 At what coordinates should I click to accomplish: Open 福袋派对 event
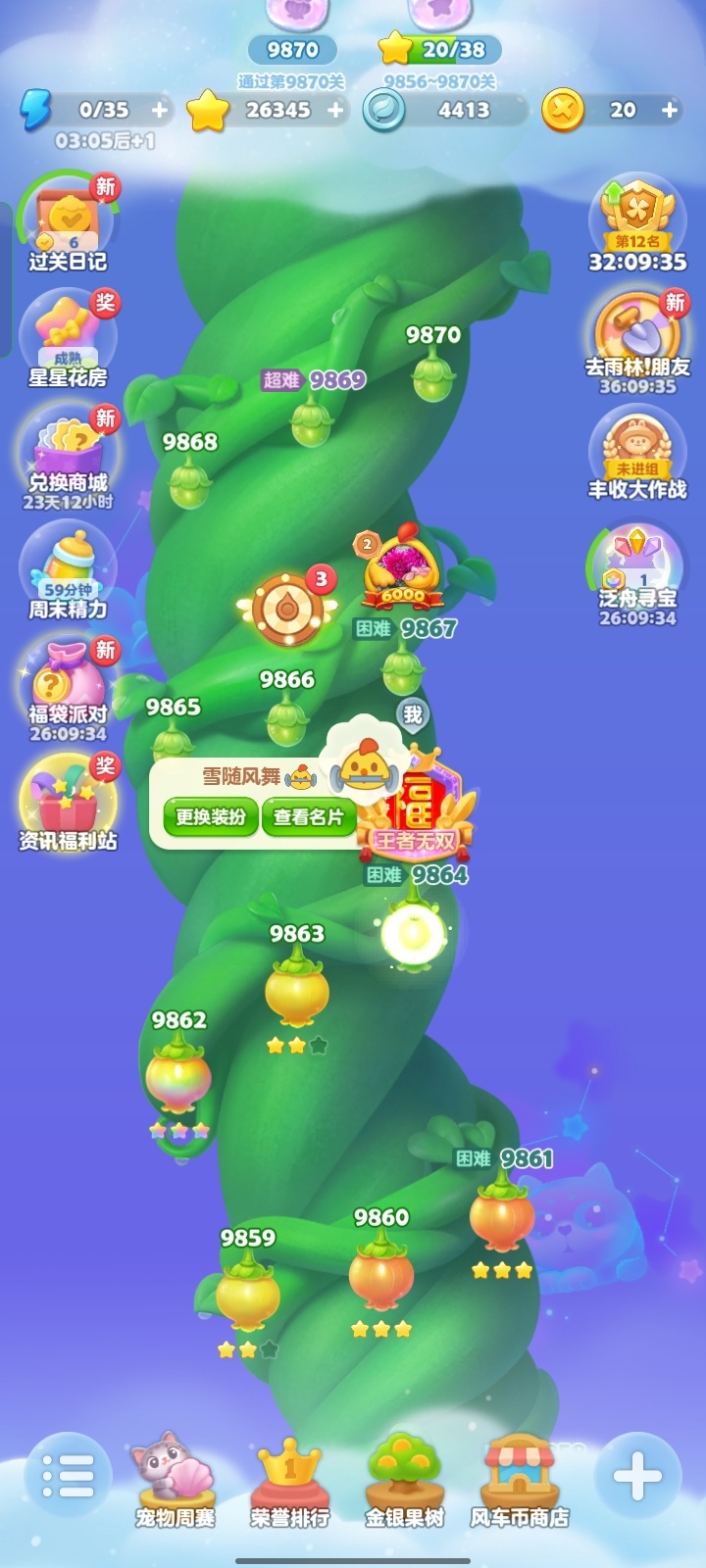(x=68, y=688)
